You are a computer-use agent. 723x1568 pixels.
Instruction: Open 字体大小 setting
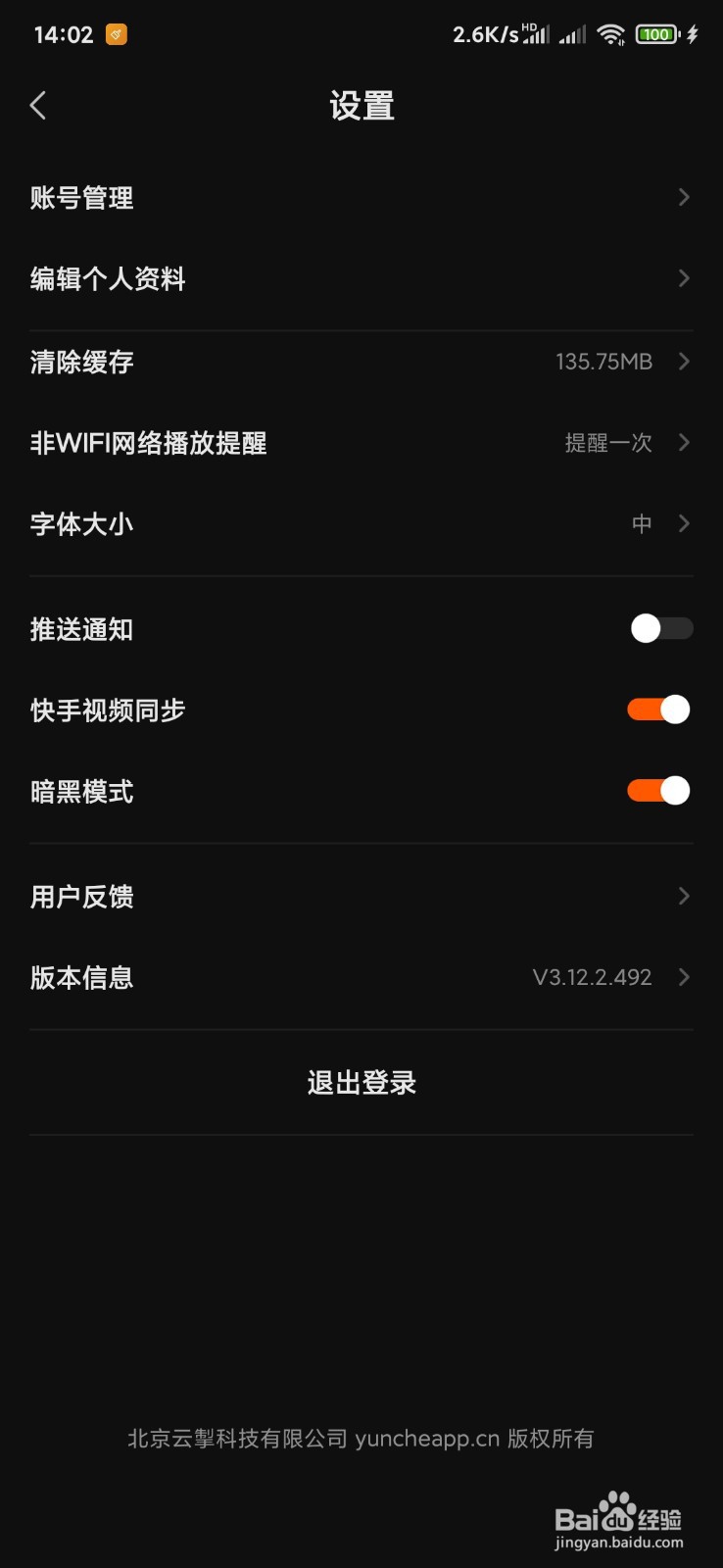tap(361, 524)
